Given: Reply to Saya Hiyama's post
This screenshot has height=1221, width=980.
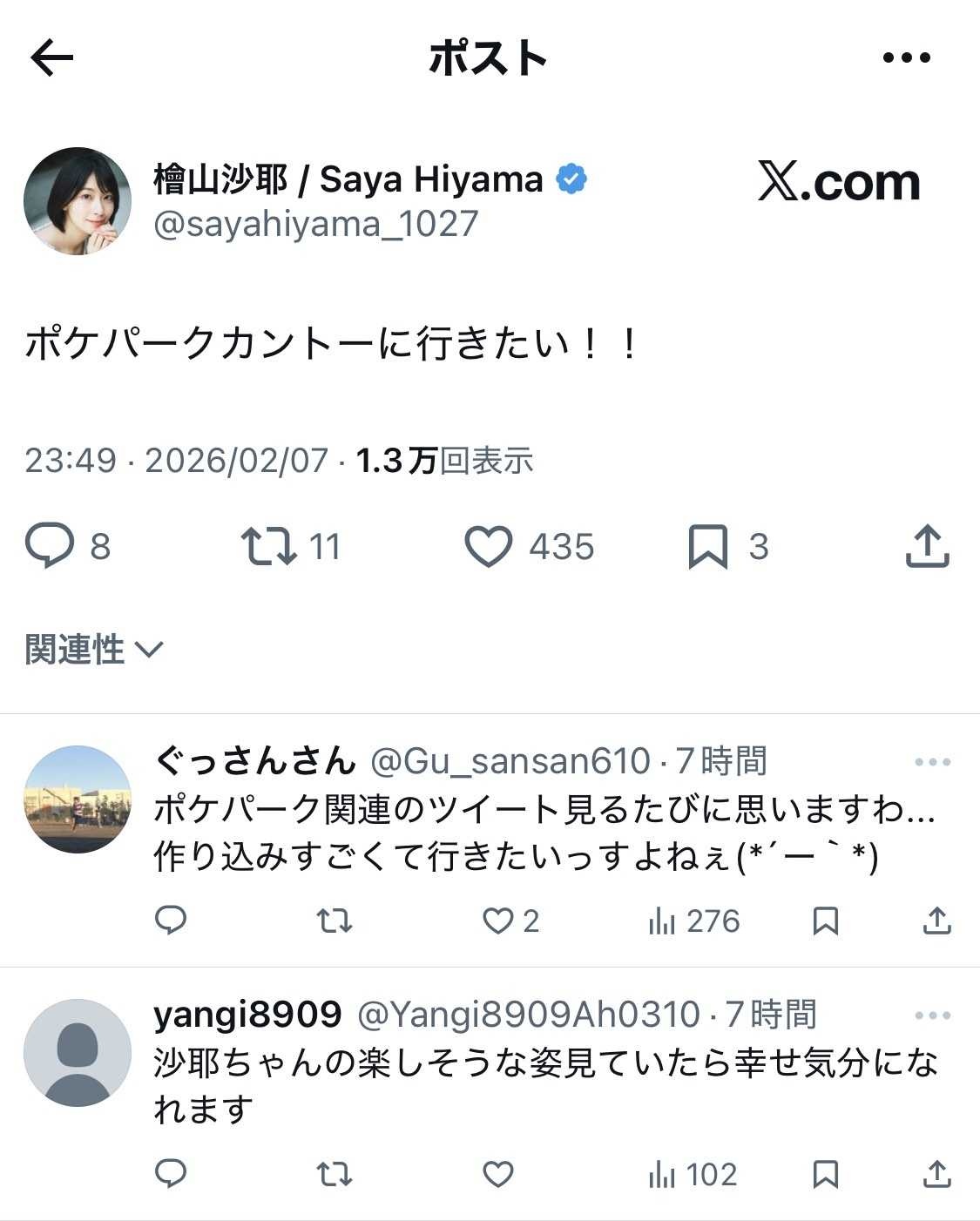Looking at the screenshot, I should [50, 546].
